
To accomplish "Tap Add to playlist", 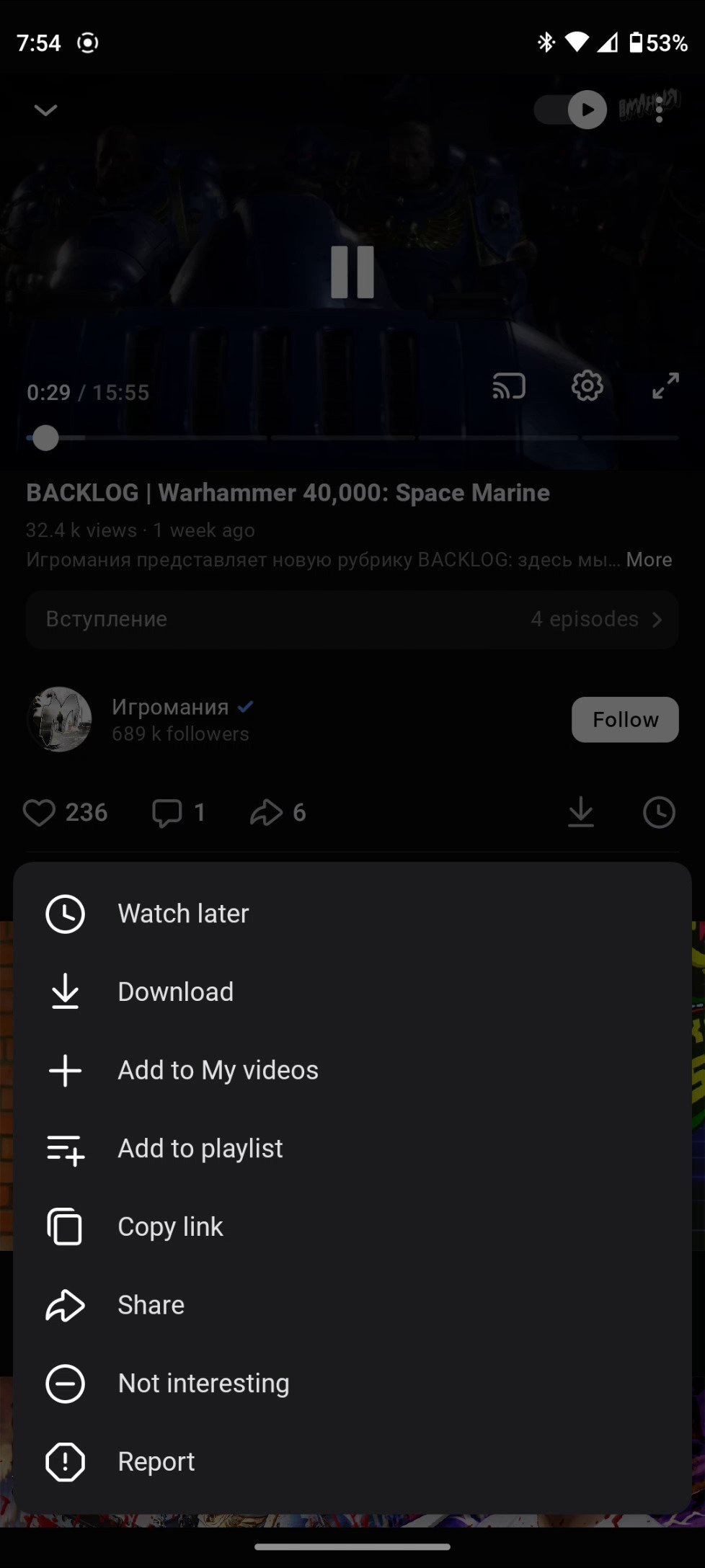I will [x=200, y=1149].
